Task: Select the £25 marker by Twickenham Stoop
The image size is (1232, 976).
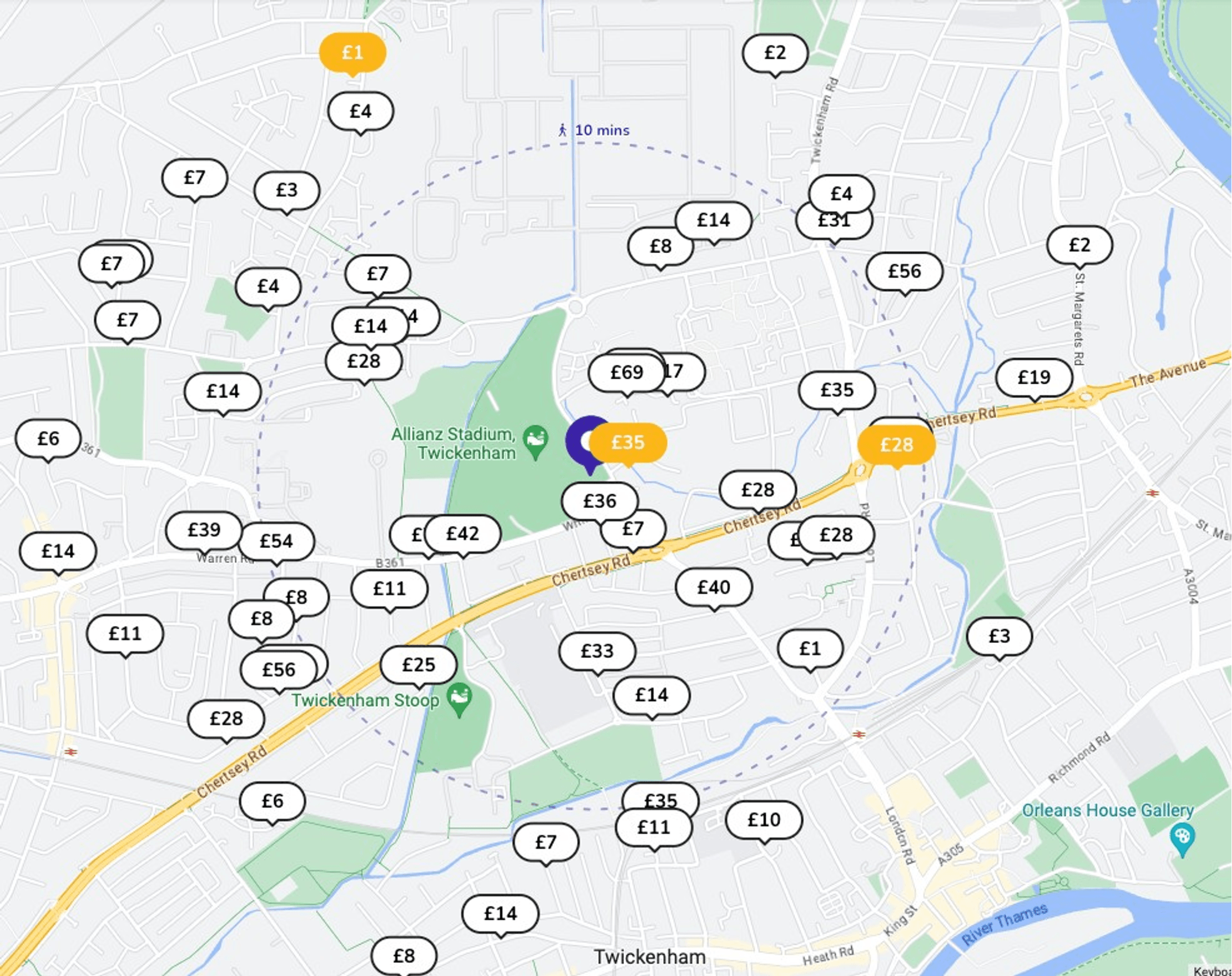Action: coord(418,665)
